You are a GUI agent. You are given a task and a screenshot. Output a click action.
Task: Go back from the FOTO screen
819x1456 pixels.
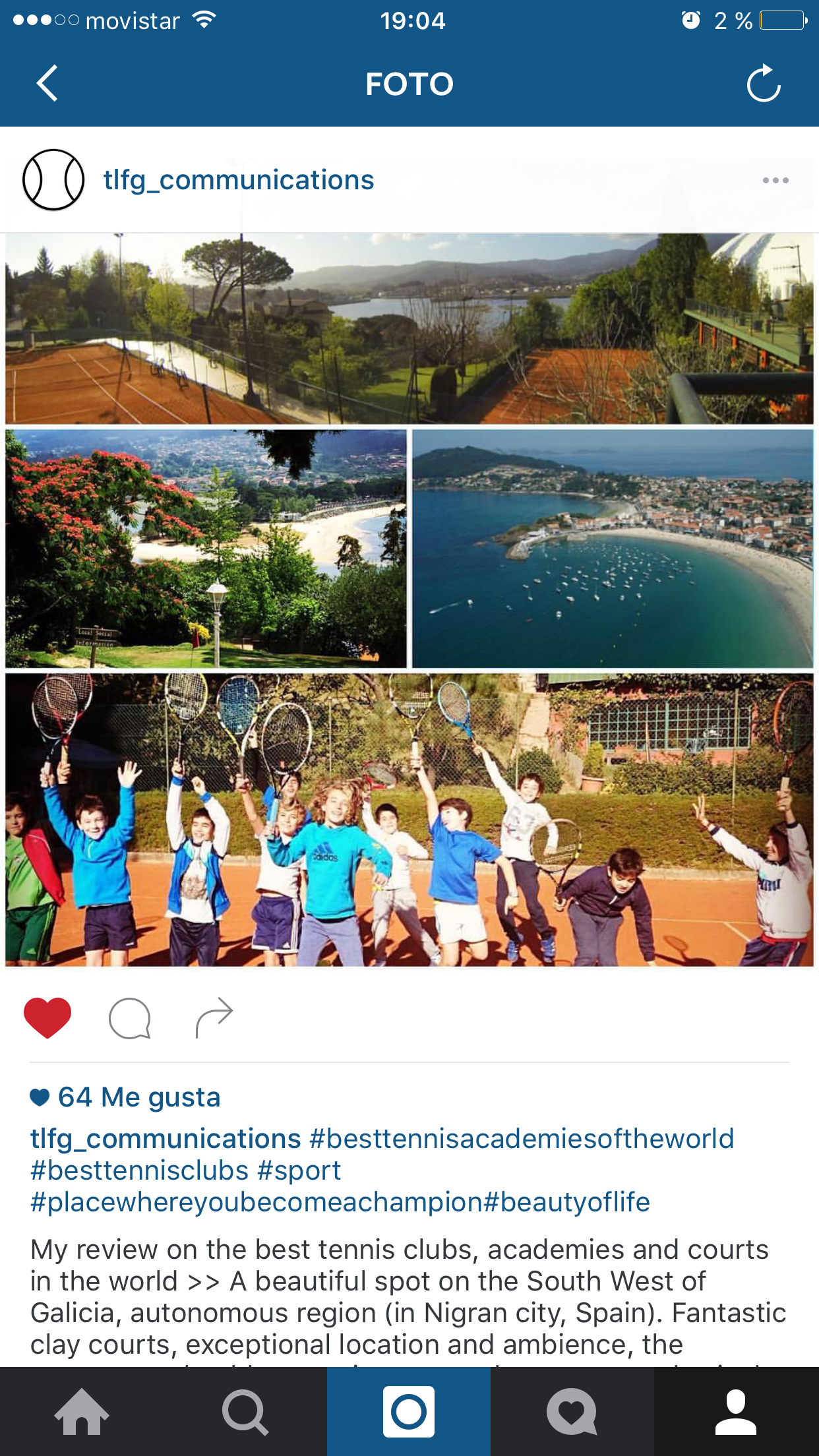pos(47,84)
